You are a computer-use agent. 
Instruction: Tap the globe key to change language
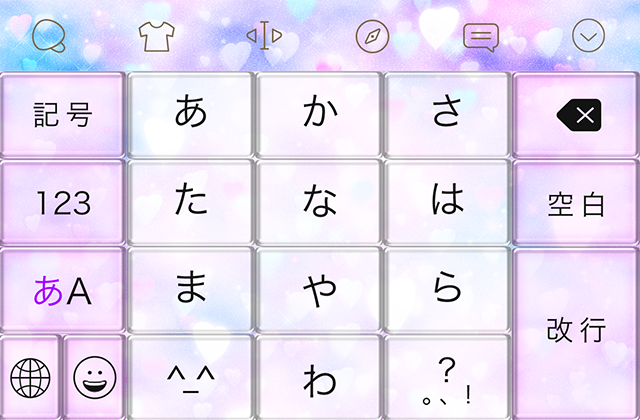[x=30, y=377]
